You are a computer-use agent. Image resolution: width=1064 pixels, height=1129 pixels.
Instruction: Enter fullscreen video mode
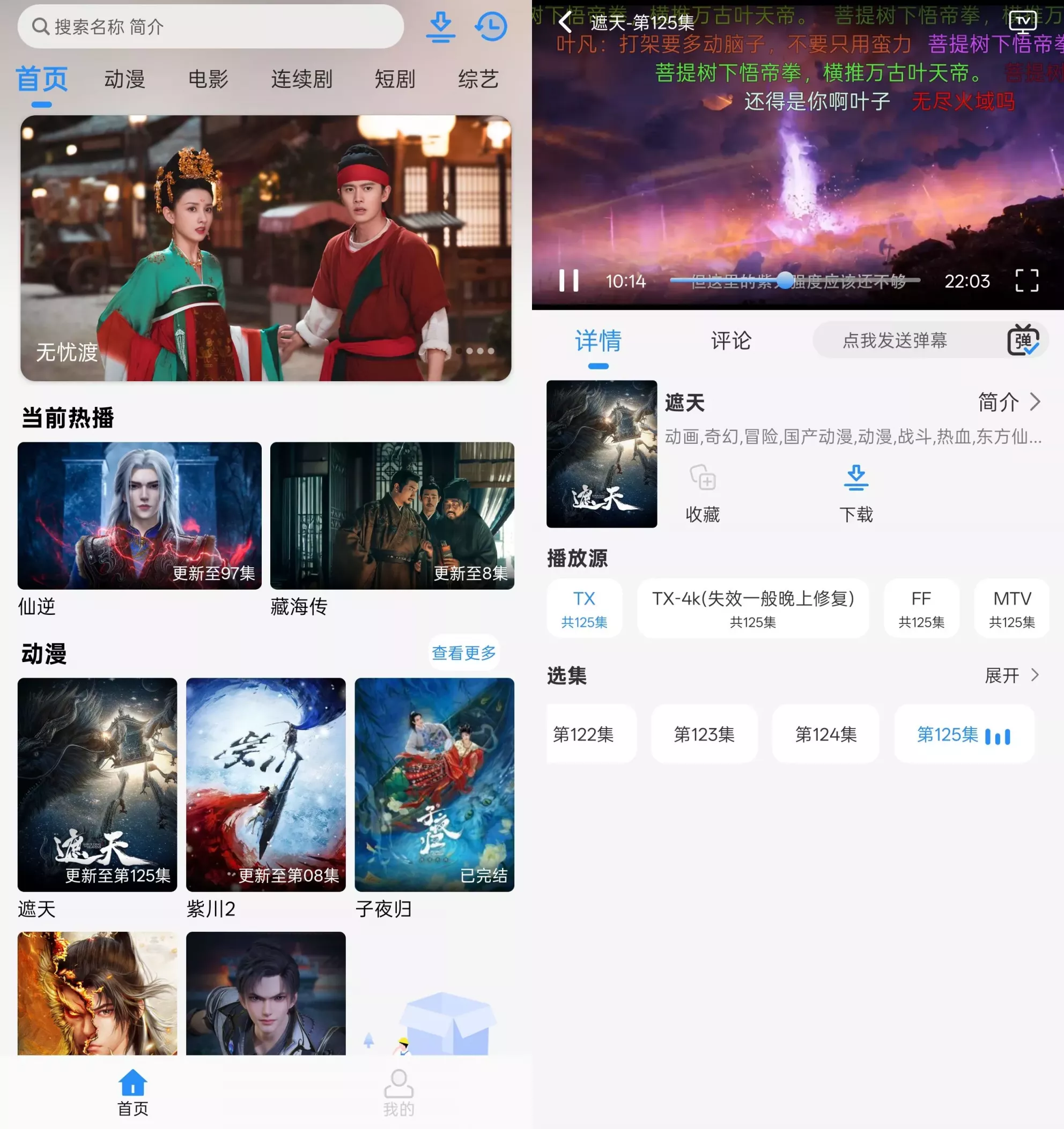tap(1026, 280)
